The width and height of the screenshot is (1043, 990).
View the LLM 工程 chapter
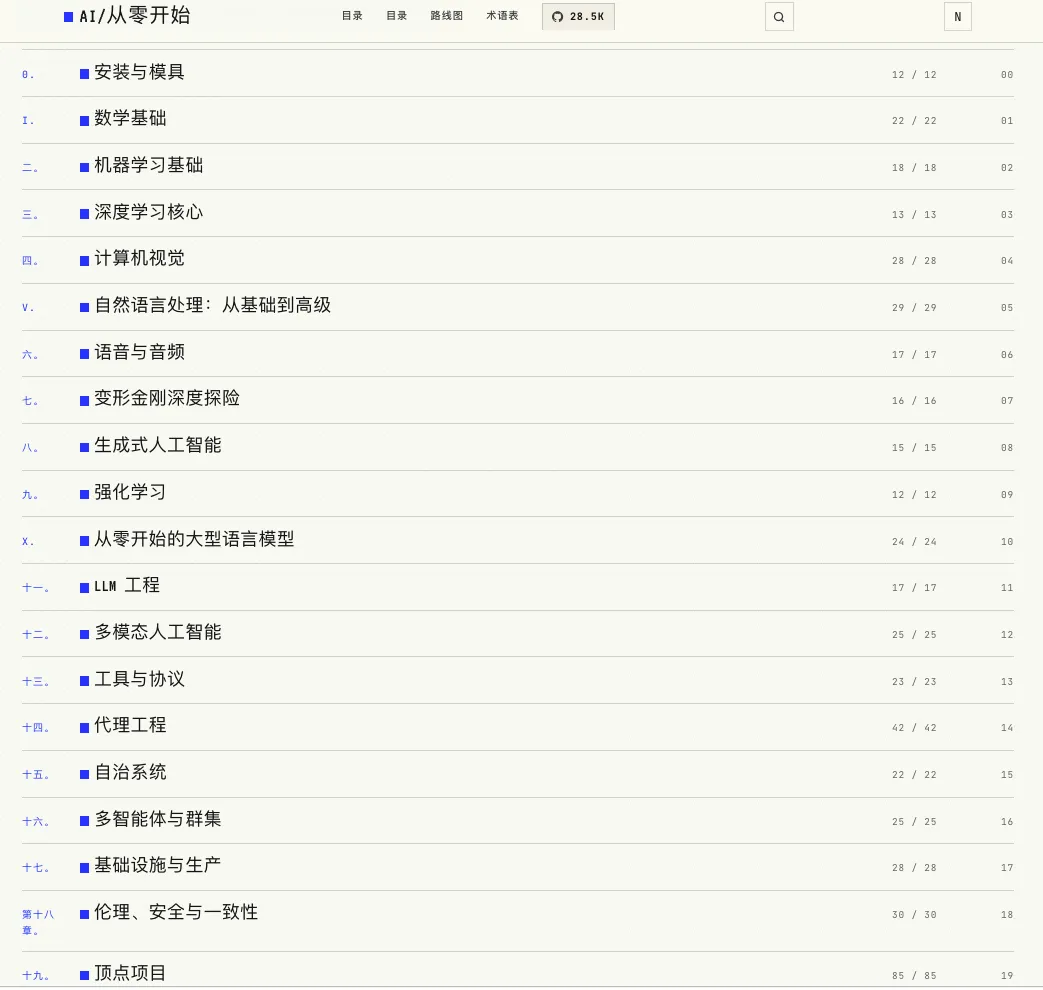518,587
